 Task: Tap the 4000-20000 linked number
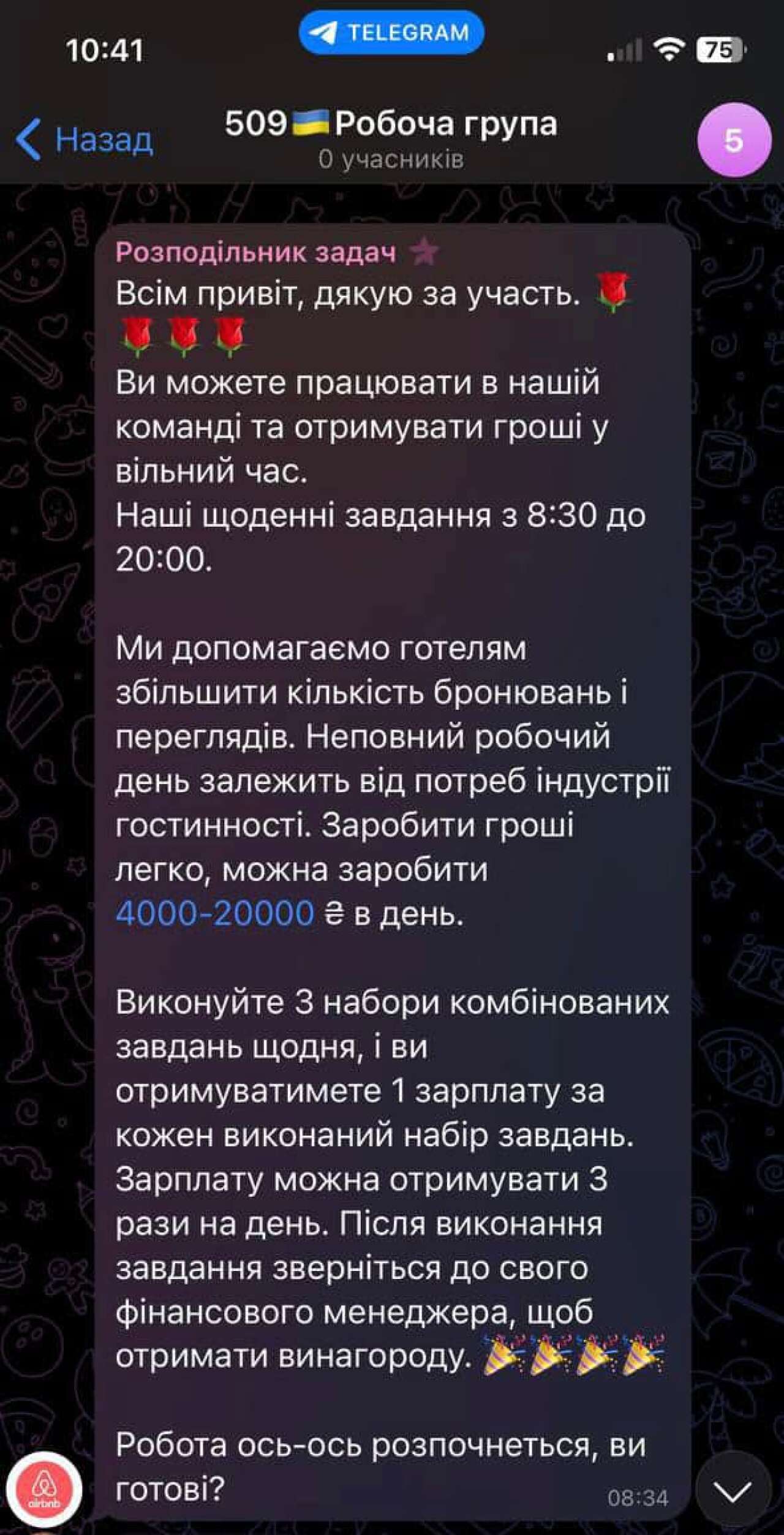coord(214,913)
